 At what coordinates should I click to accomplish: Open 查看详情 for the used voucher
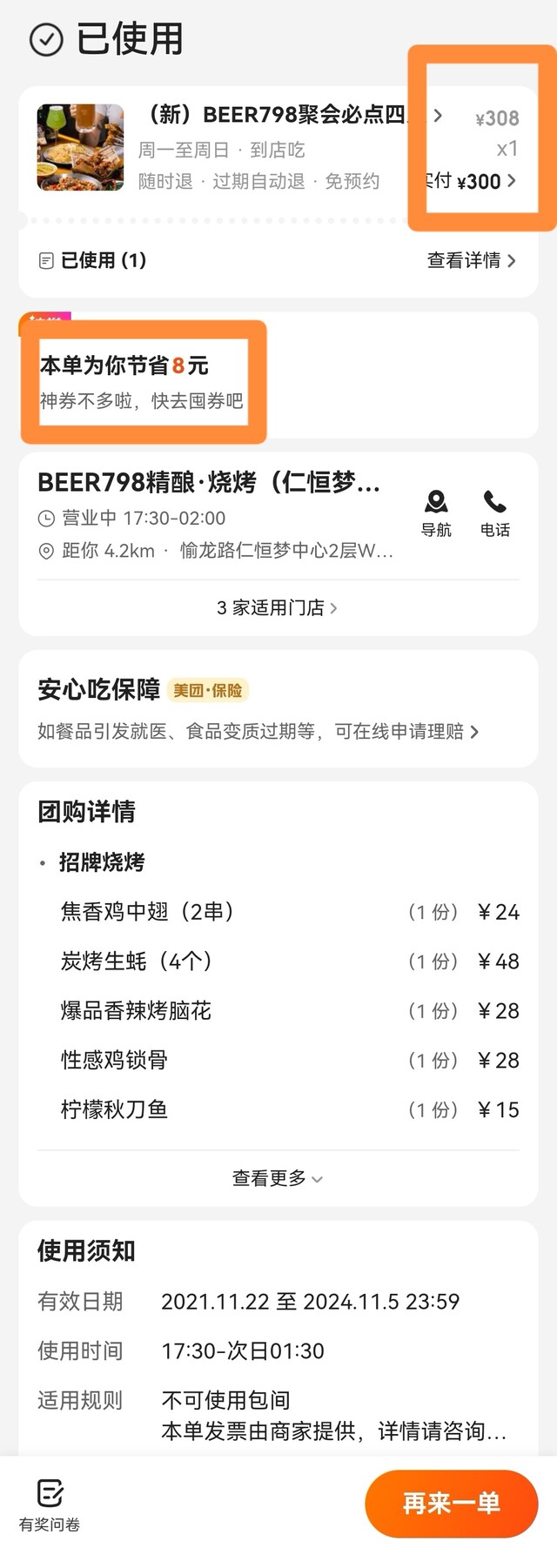pos(471,260)
